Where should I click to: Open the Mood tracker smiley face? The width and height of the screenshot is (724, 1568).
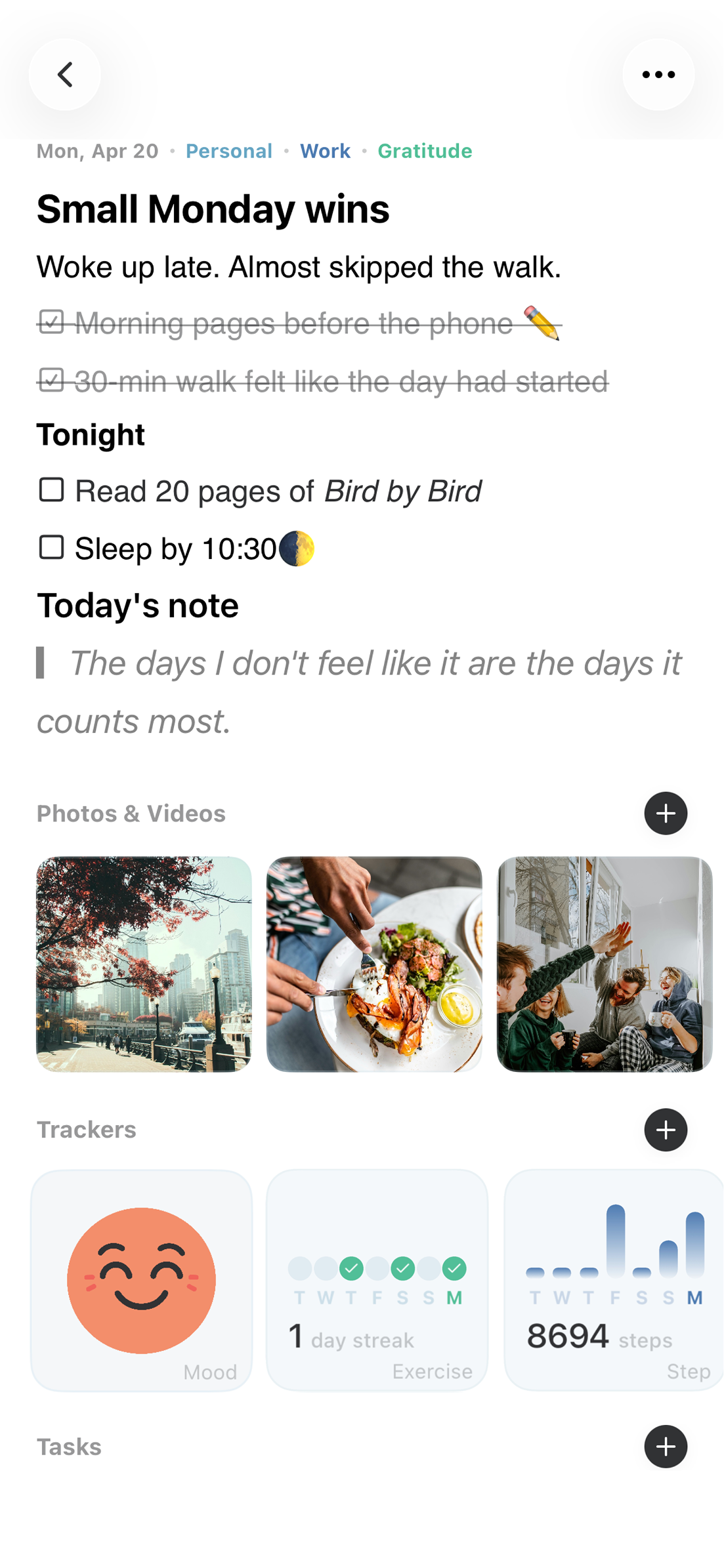point(142,1279)
